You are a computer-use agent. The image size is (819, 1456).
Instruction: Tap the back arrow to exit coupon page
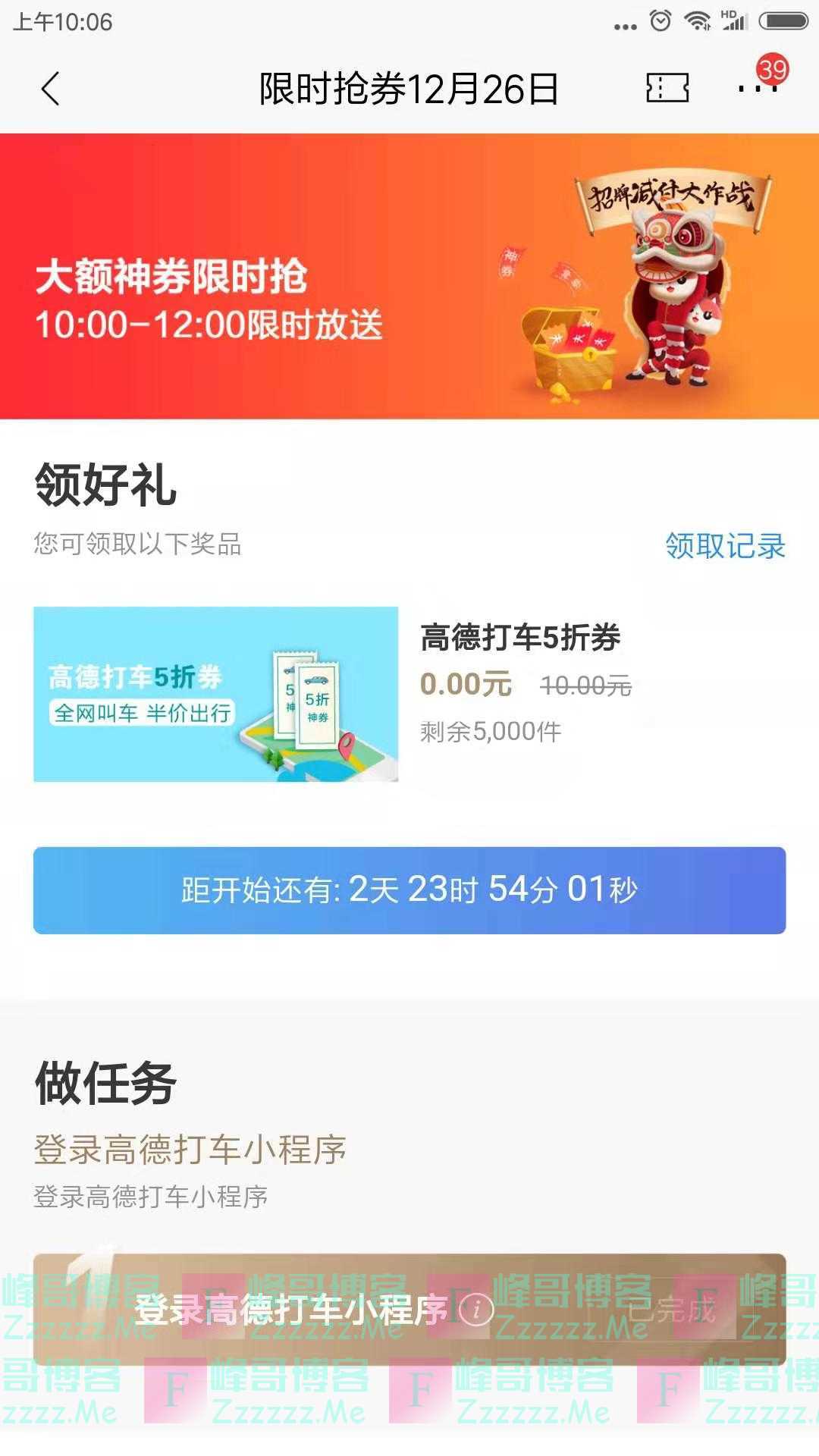coord(50,89)
